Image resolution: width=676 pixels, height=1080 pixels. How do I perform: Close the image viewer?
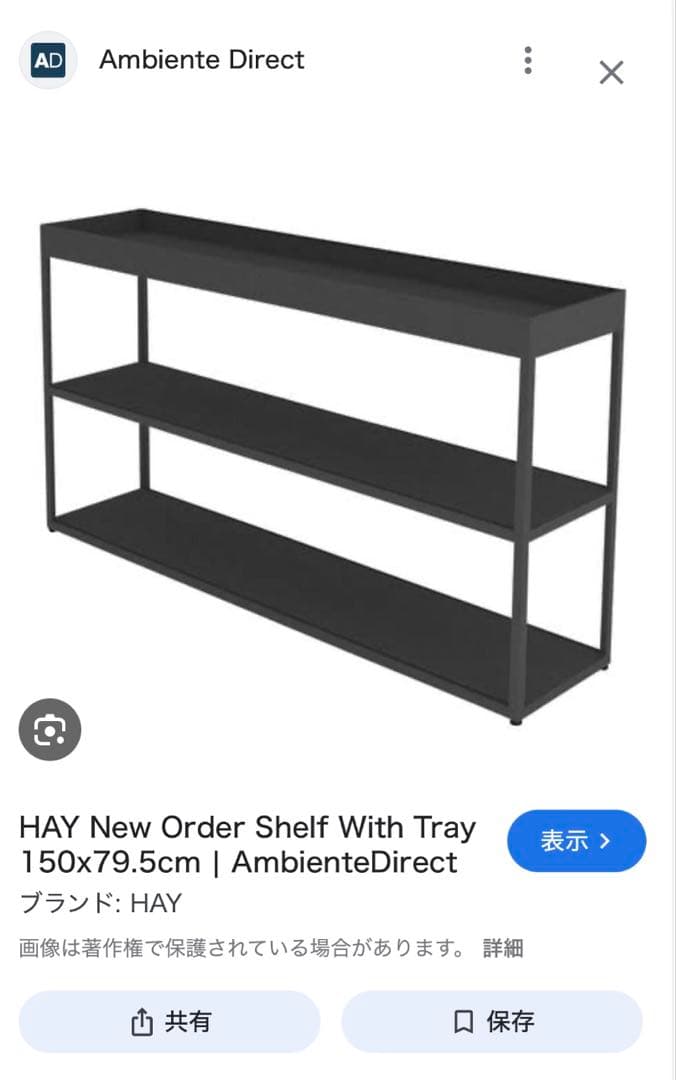tap(611, 72)
